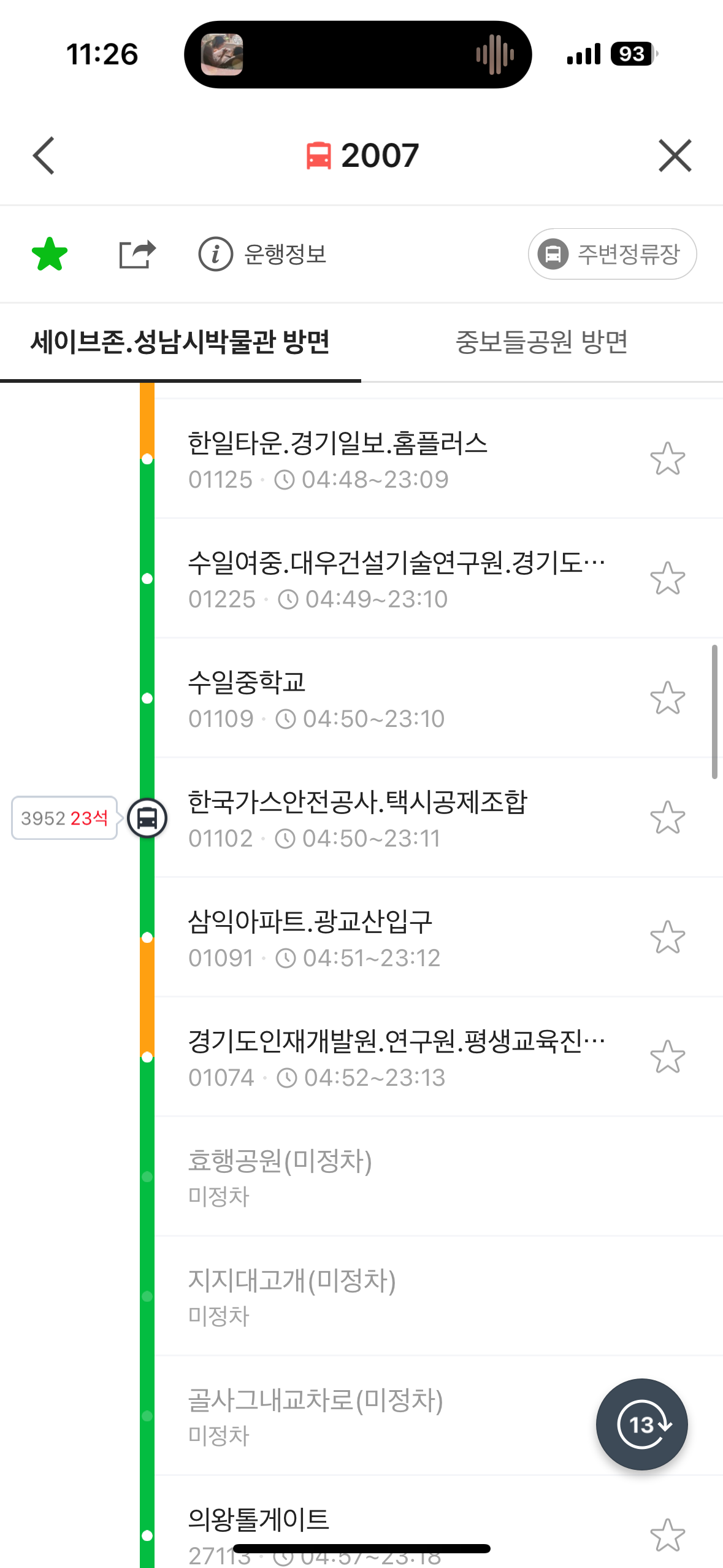This screenshot has width=723, height=1568.
Task: Select 세이브존.성남시박물관 방면 tab
Action: pyautogui.click(x=180, y=342)
